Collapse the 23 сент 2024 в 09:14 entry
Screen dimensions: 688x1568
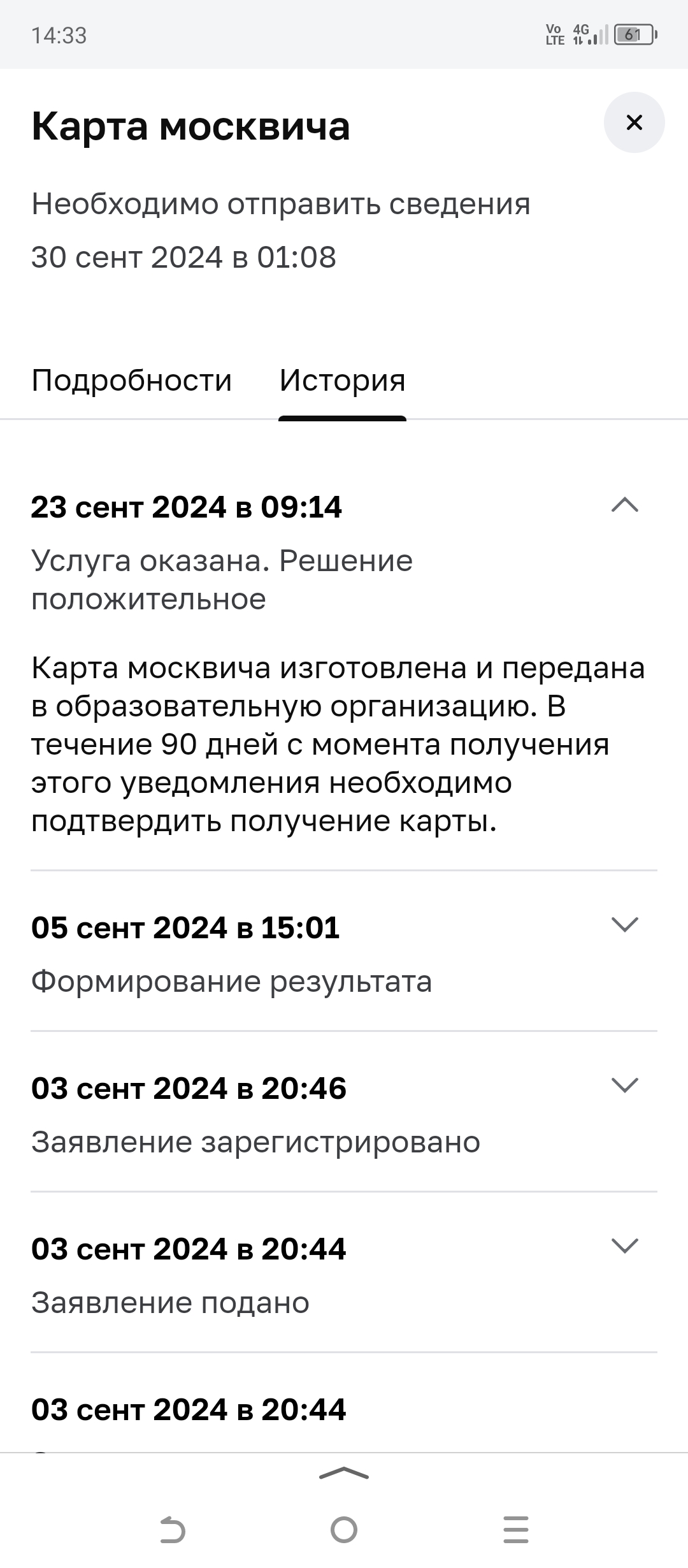624,505
